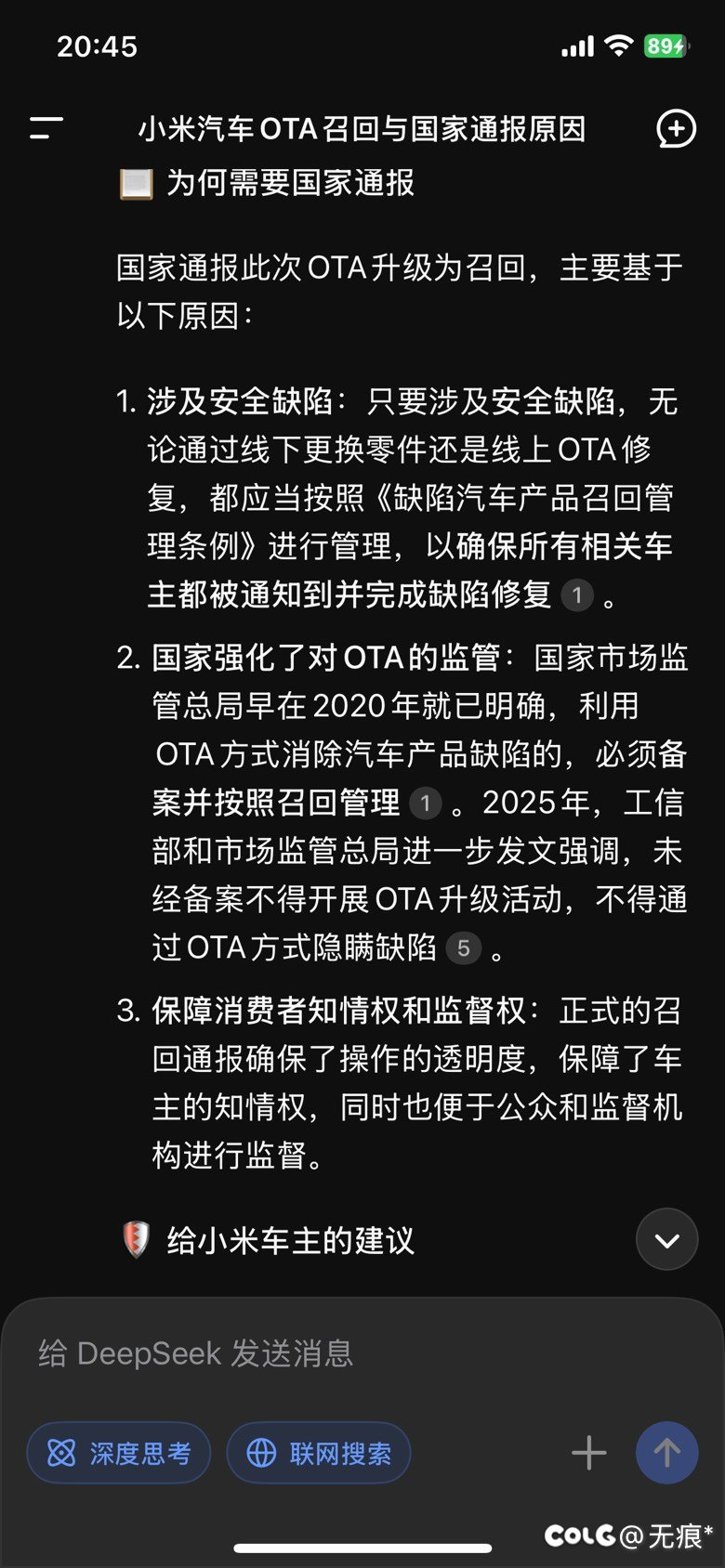Viewport: 725px width, 1568px height.
Task: Add an attachment with the plus icon
Action: pyautogui.click(x=588, y=1453)
